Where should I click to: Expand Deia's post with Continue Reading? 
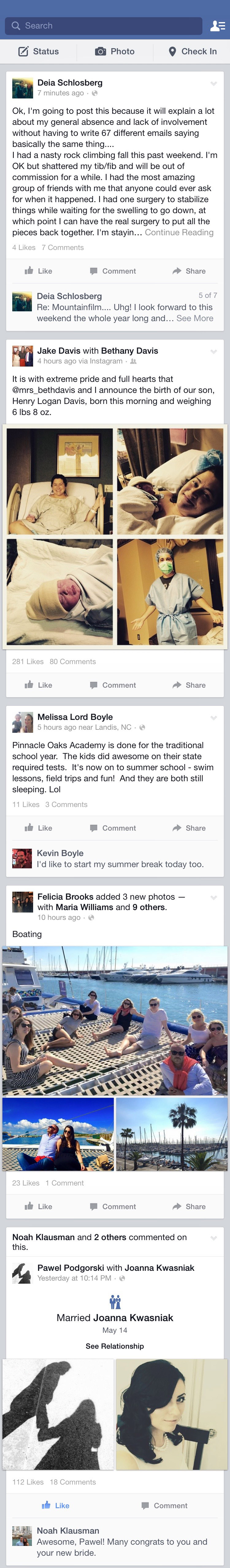[x=179, y=233]
